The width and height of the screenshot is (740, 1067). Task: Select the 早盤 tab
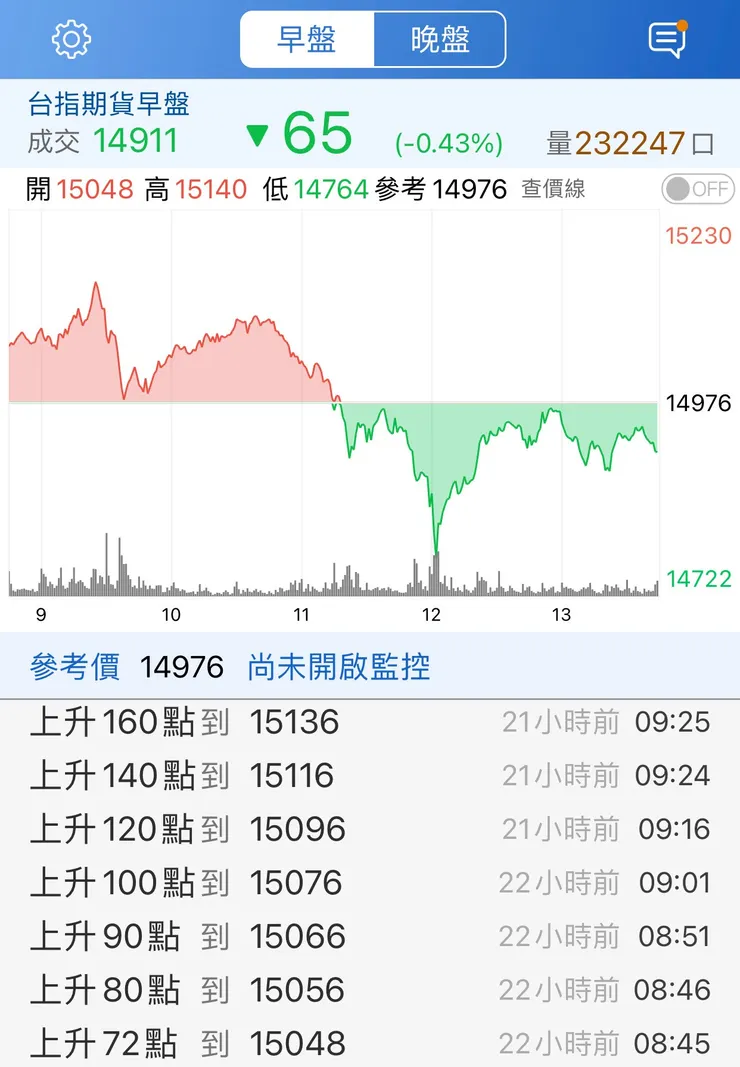coord(304,39)
